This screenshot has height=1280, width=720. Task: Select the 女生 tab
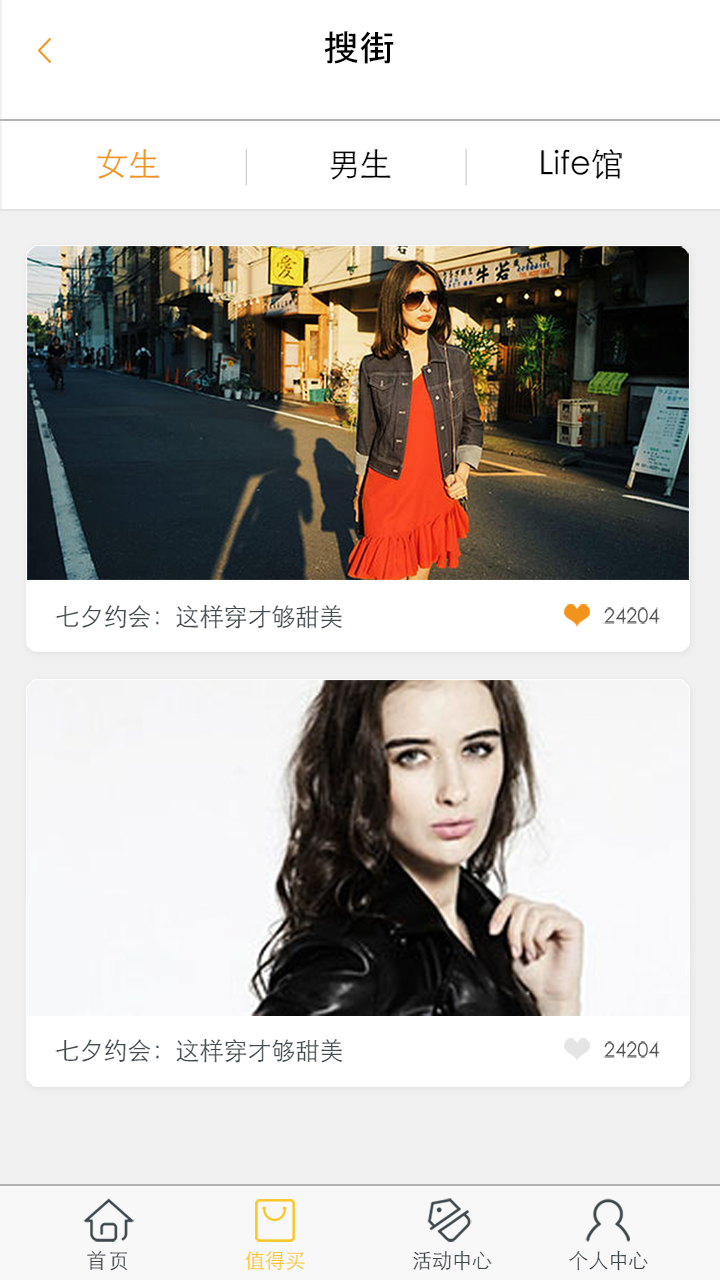[x=128, y=165]
